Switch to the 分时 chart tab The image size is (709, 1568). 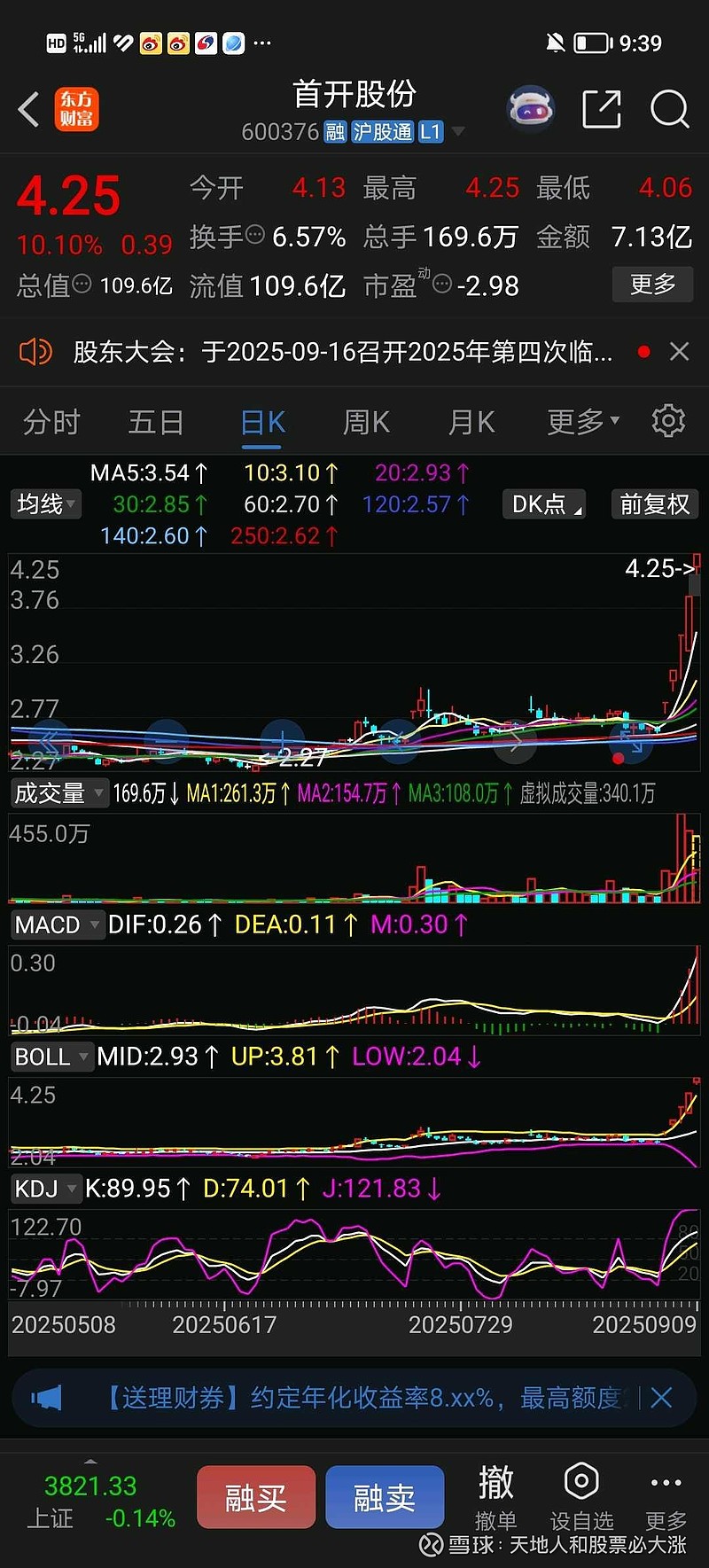(x=51, y=422)
